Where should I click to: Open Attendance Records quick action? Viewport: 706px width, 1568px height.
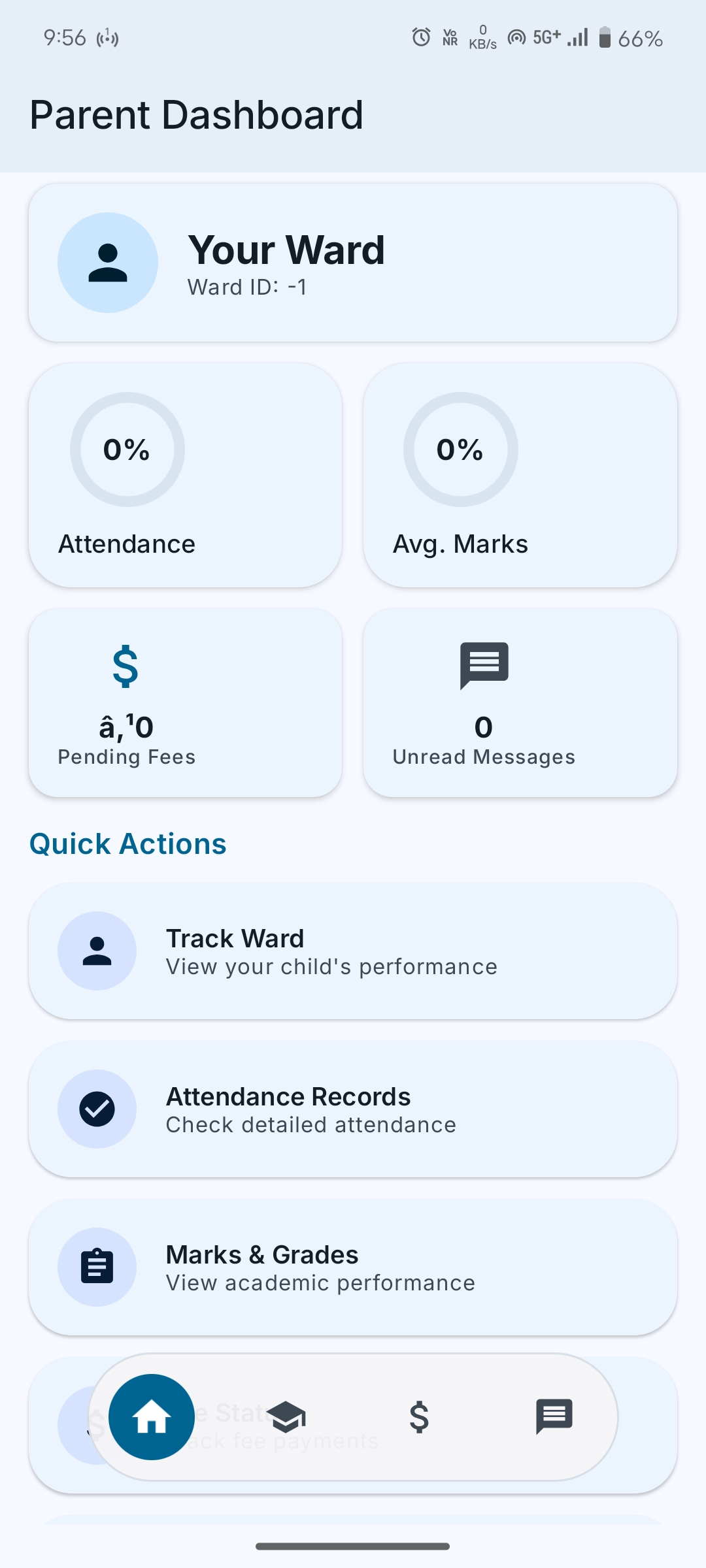coord(353,1109)
